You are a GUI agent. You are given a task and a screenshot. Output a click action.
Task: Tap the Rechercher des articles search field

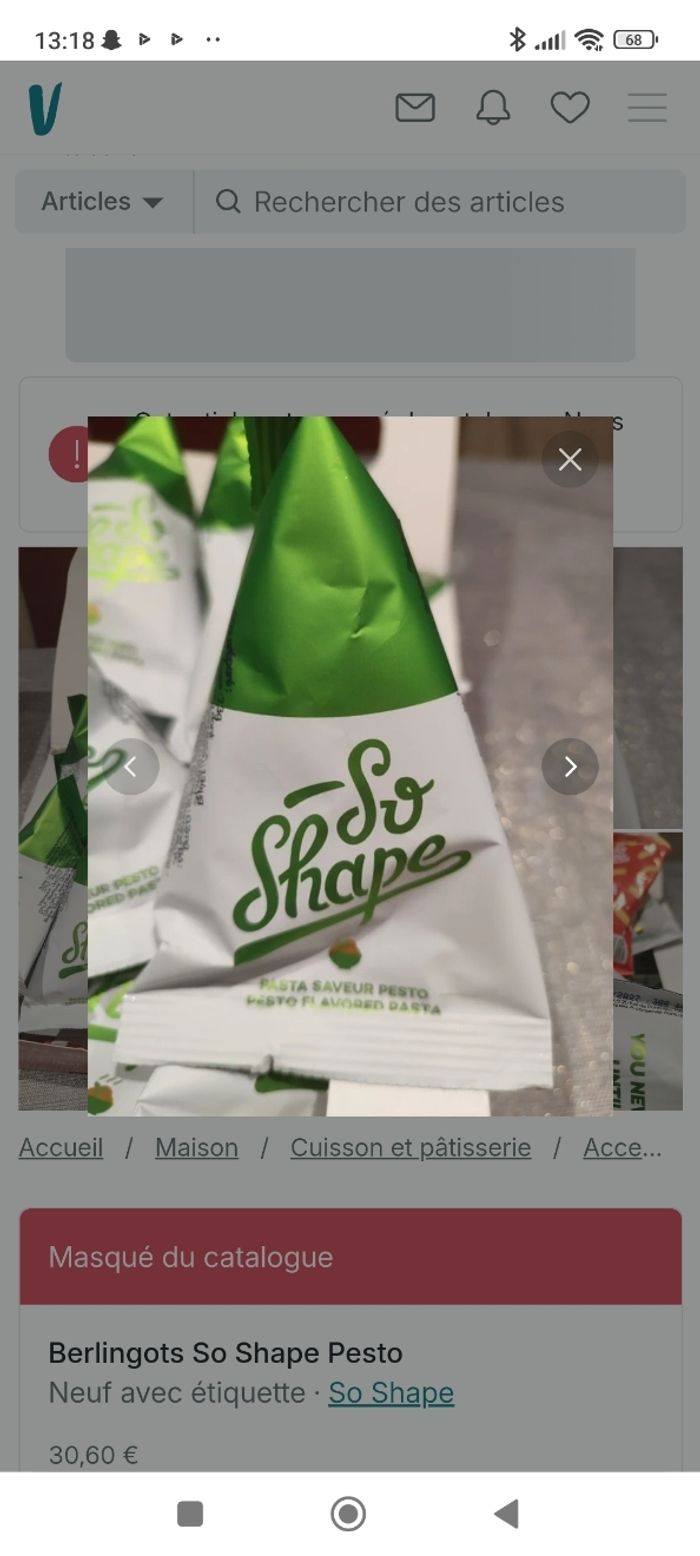click(440, 201)
